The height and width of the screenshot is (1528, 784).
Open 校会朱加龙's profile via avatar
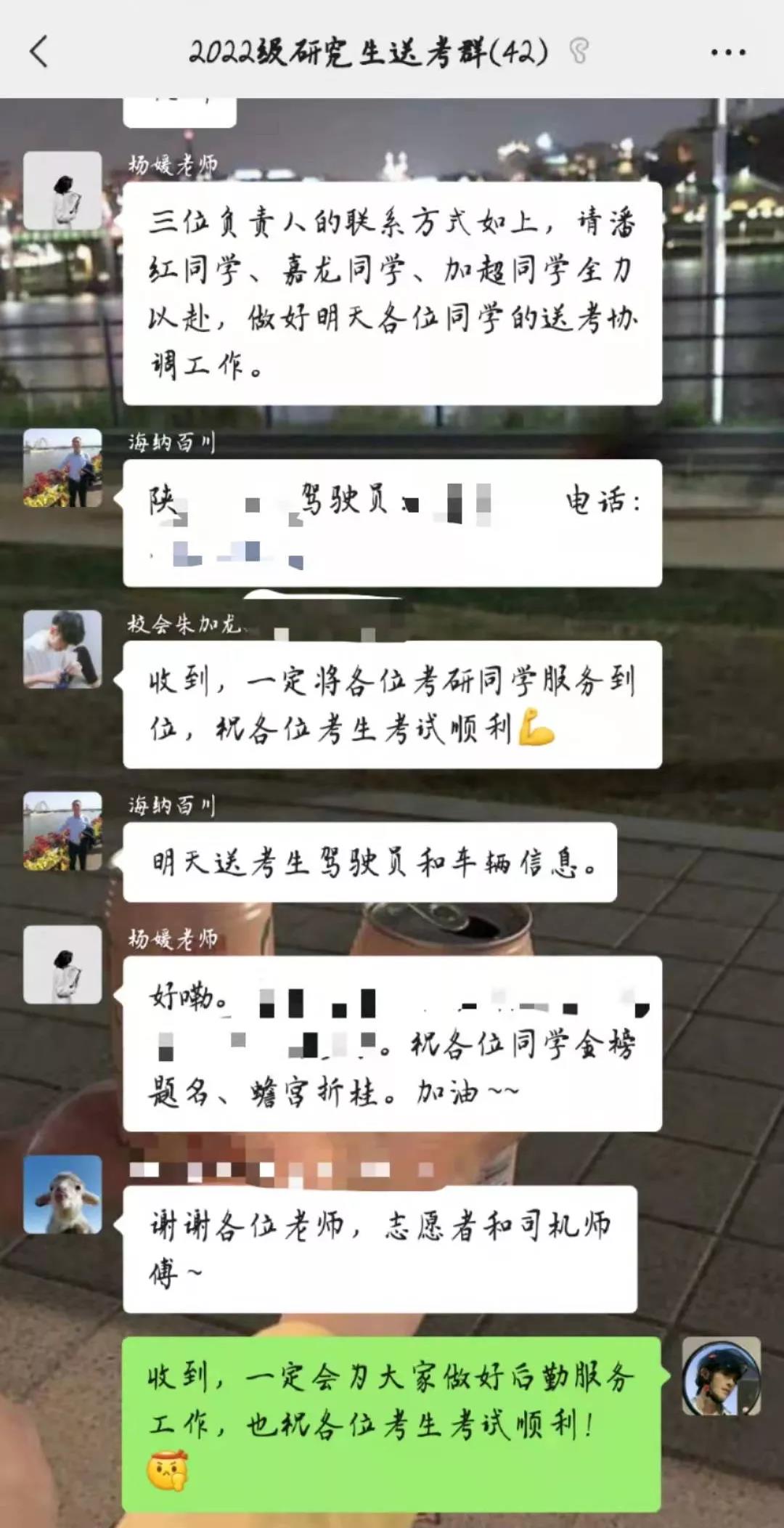[62, 649]
